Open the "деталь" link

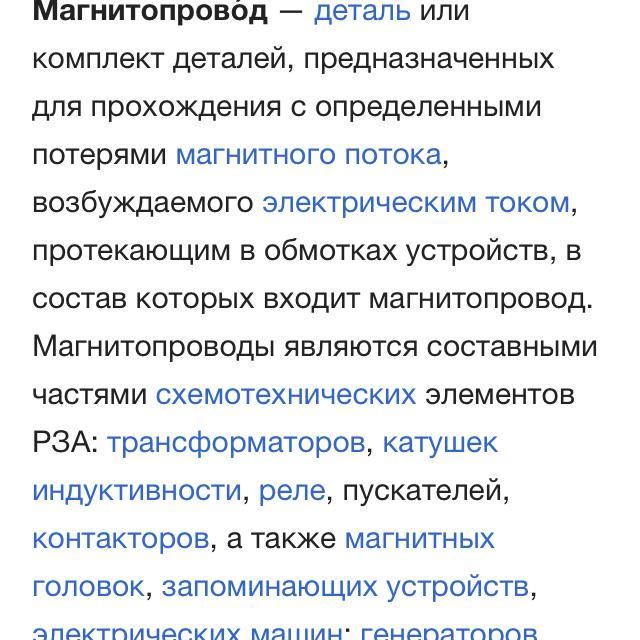pyautogui.click(x=362, y=12)
